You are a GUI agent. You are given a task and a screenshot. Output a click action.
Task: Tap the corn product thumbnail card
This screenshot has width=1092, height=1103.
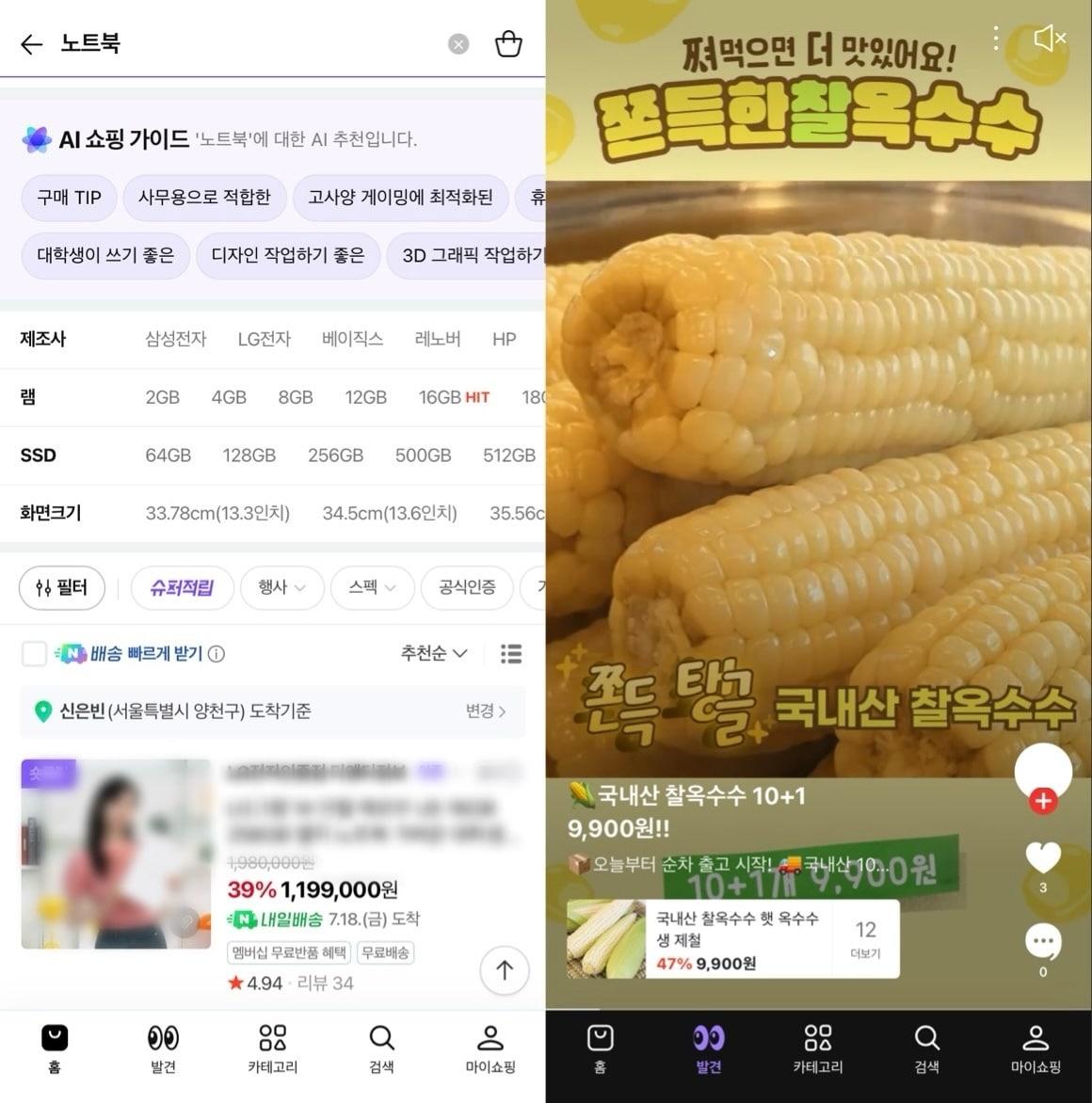click(605, 938)
